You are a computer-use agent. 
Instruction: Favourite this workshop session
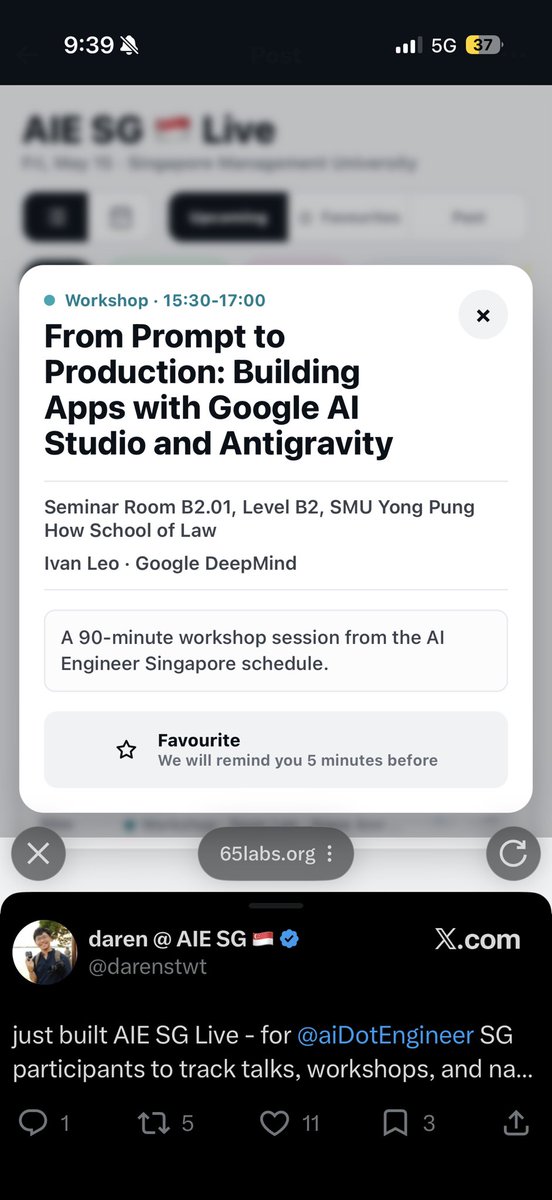[275, 749]
